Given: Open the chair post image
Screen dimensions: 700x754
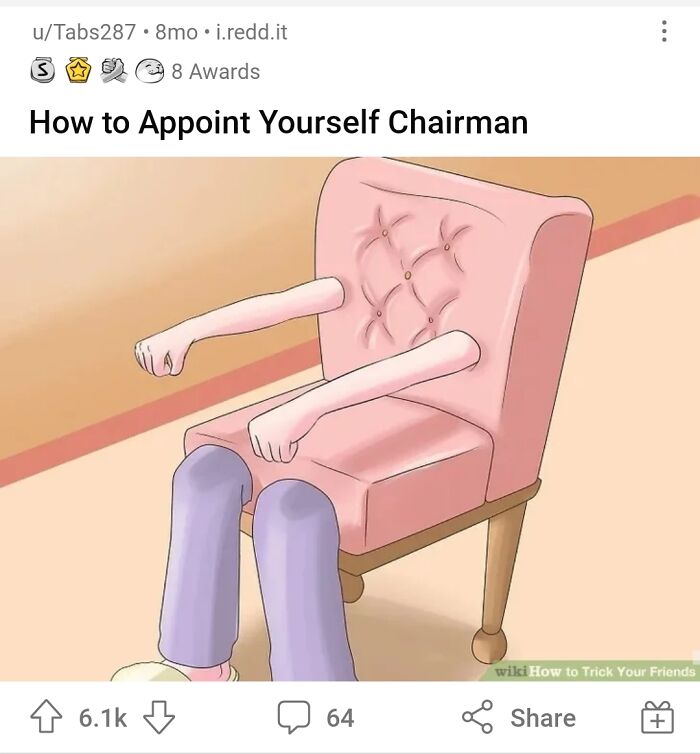Looking at the screenshot, I should tap(350, 418).
